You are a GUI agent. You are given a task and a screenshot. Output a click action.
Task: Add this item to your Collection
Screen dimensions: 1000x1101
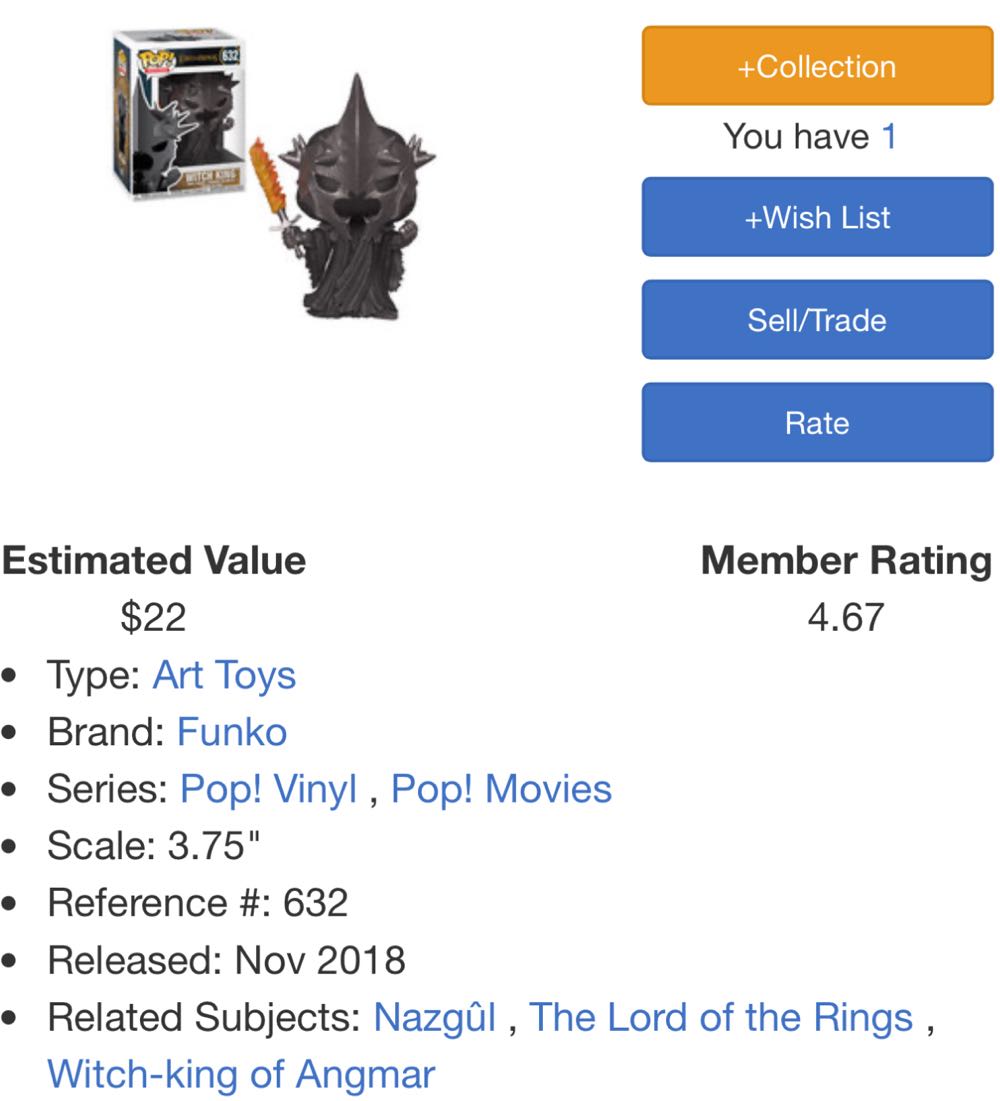[x=817, y=65]
